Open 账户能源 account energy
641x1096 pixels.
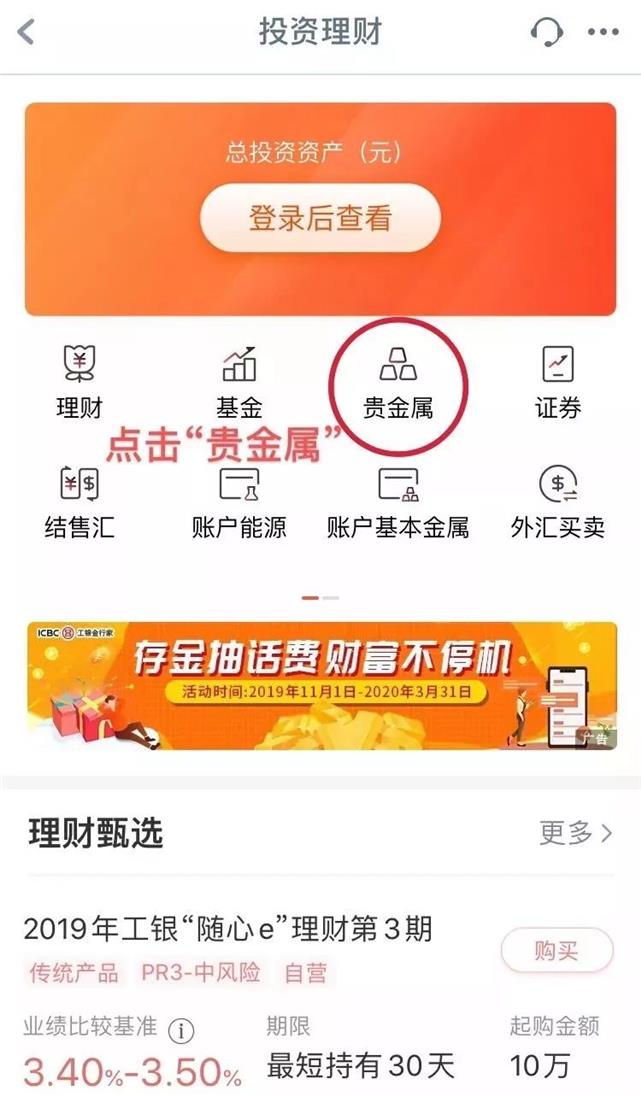(x=239, y=501)
